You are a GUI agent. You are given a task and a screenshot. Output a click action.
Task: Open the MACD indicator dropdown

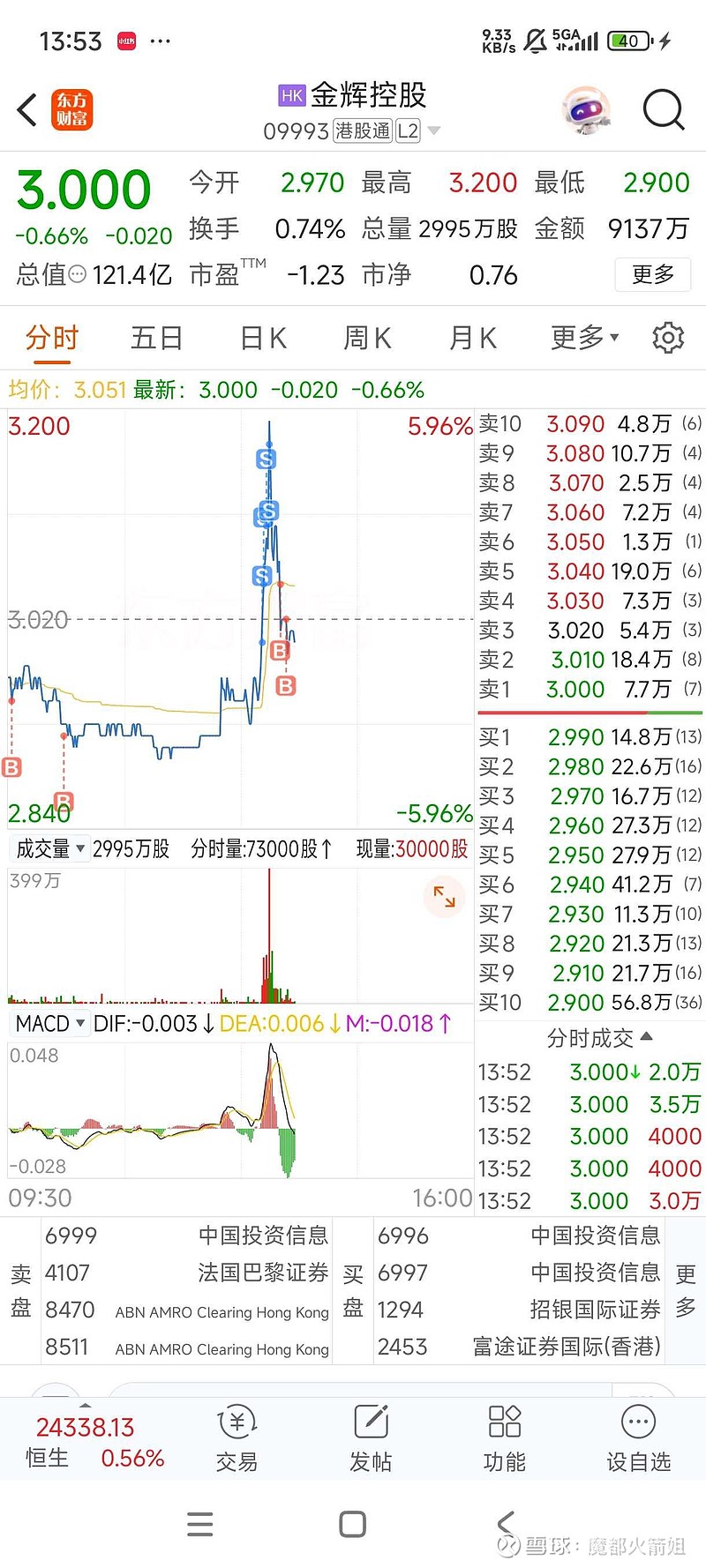tap(50, 1024)
